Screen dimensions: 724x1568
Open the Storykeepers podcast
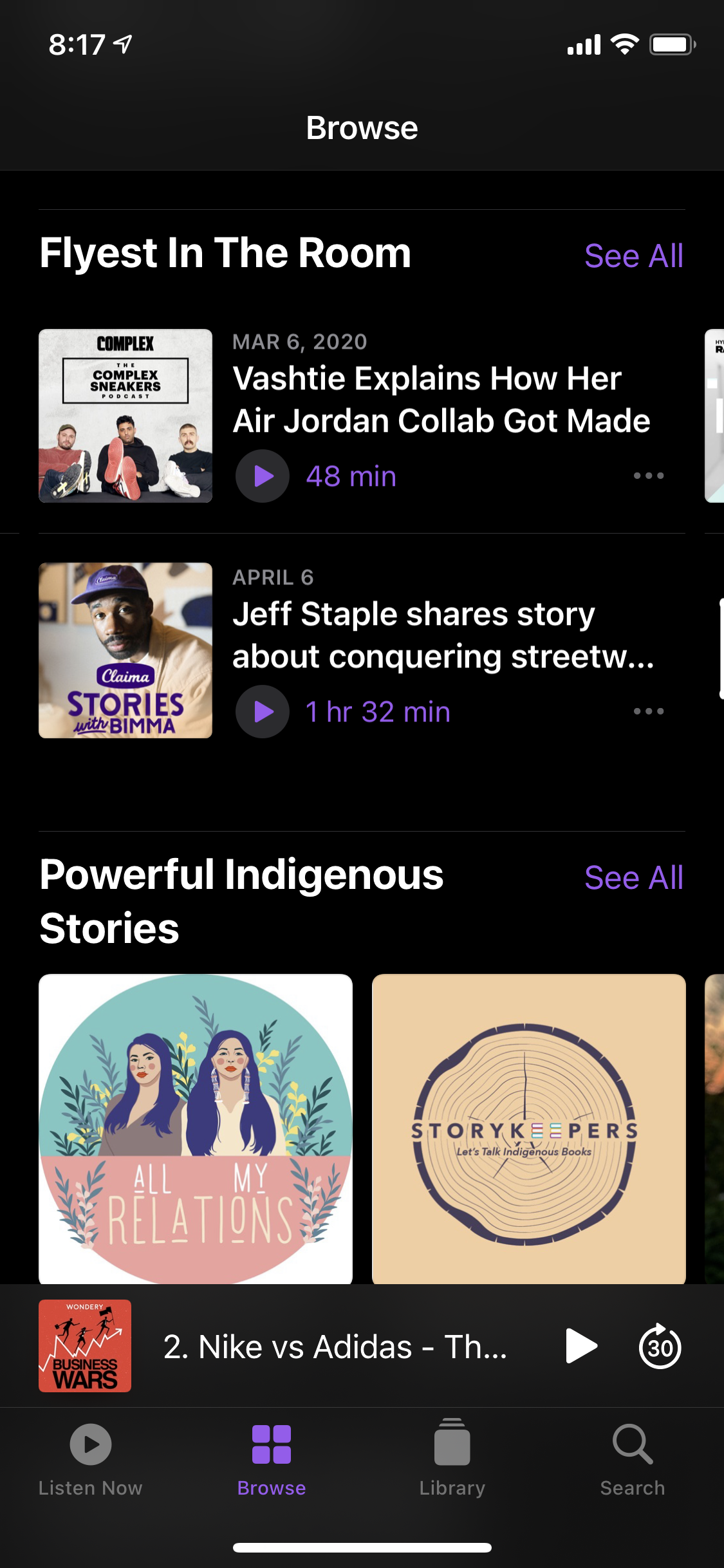pos(528,1129)
